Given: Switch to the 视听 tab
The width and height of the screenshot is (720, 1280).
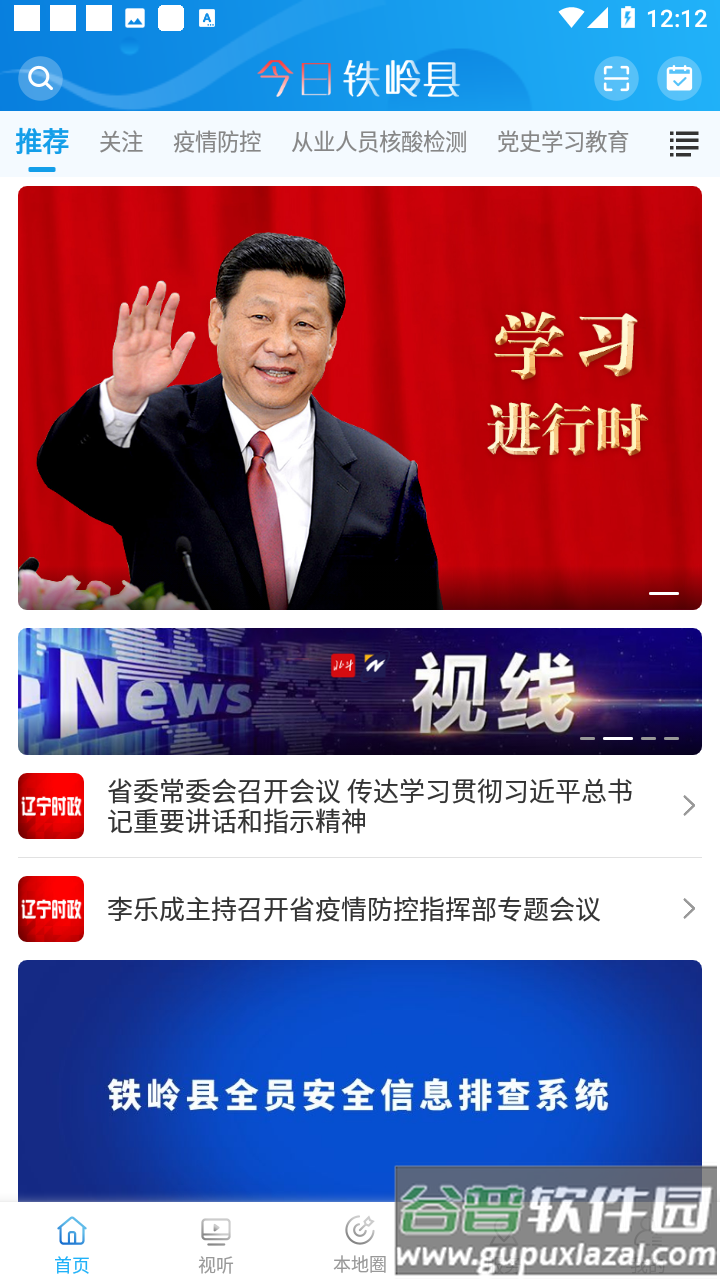Looking at the screenshot, I should coord(215,1243).
